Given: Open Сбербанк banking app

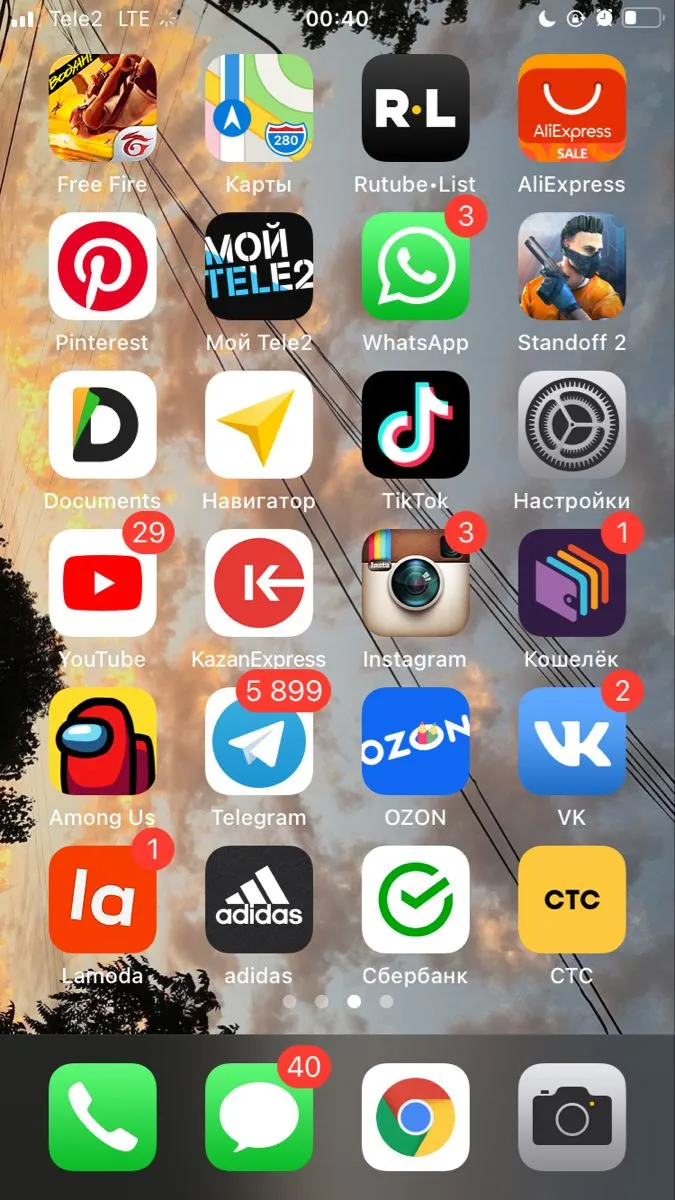Looking at the screenshot, I should 415,899.
